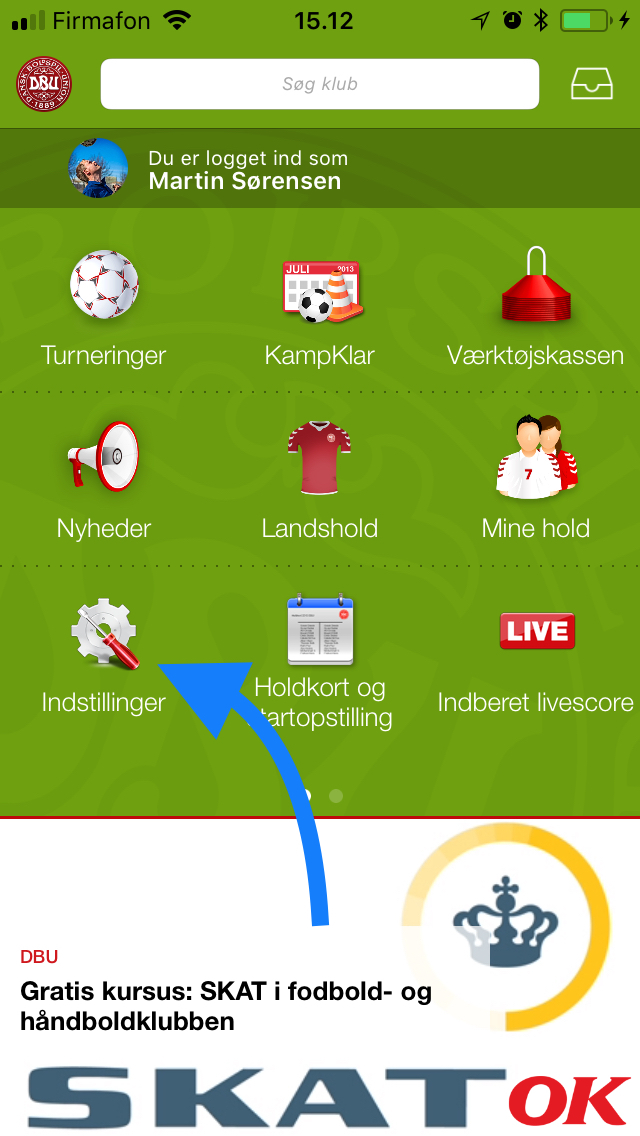Image resolution: width=640 pixels, height=1136 pixels.
Task: Select Indberet livescore
Action: point(535,652)
